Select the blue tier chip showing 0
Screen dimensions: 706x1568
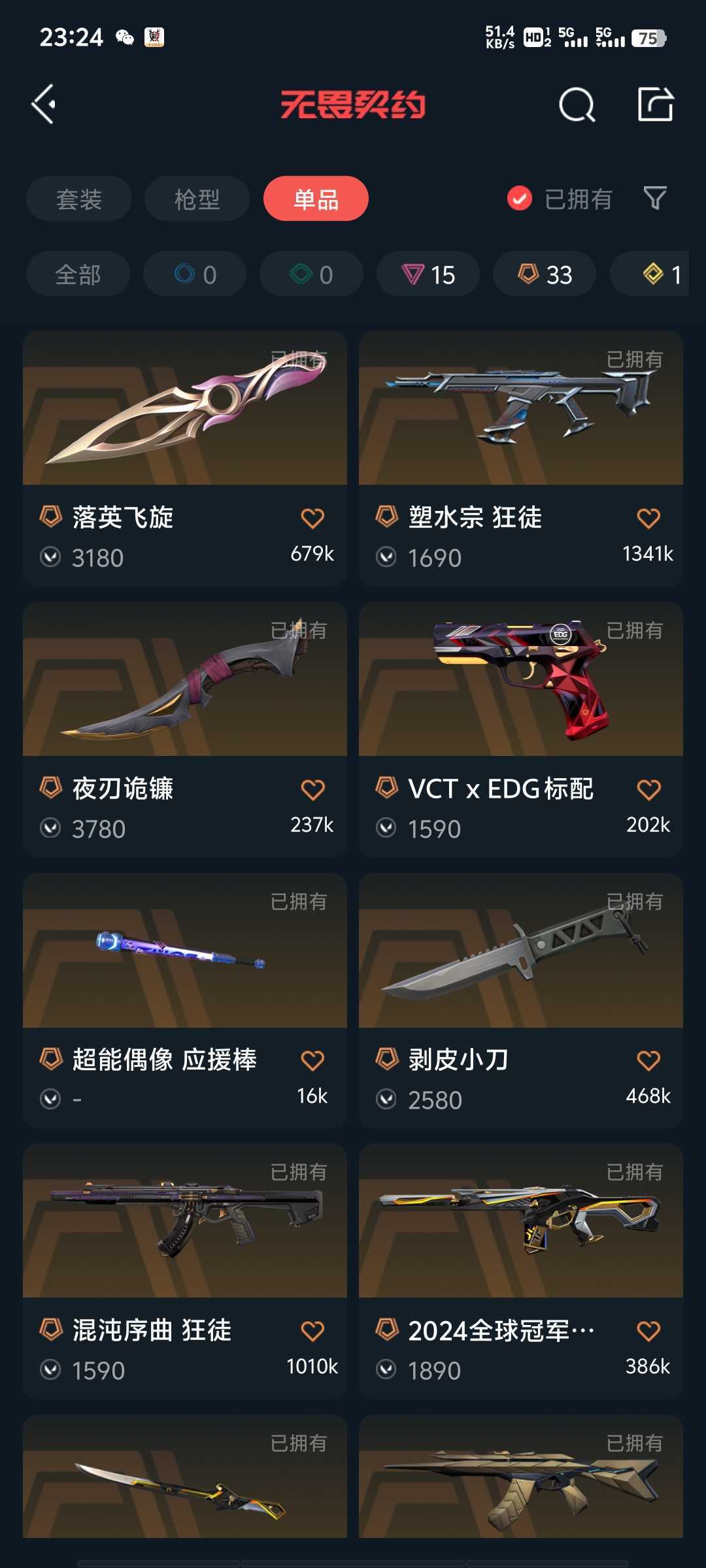pyautogui.click(x=195, y=274)
